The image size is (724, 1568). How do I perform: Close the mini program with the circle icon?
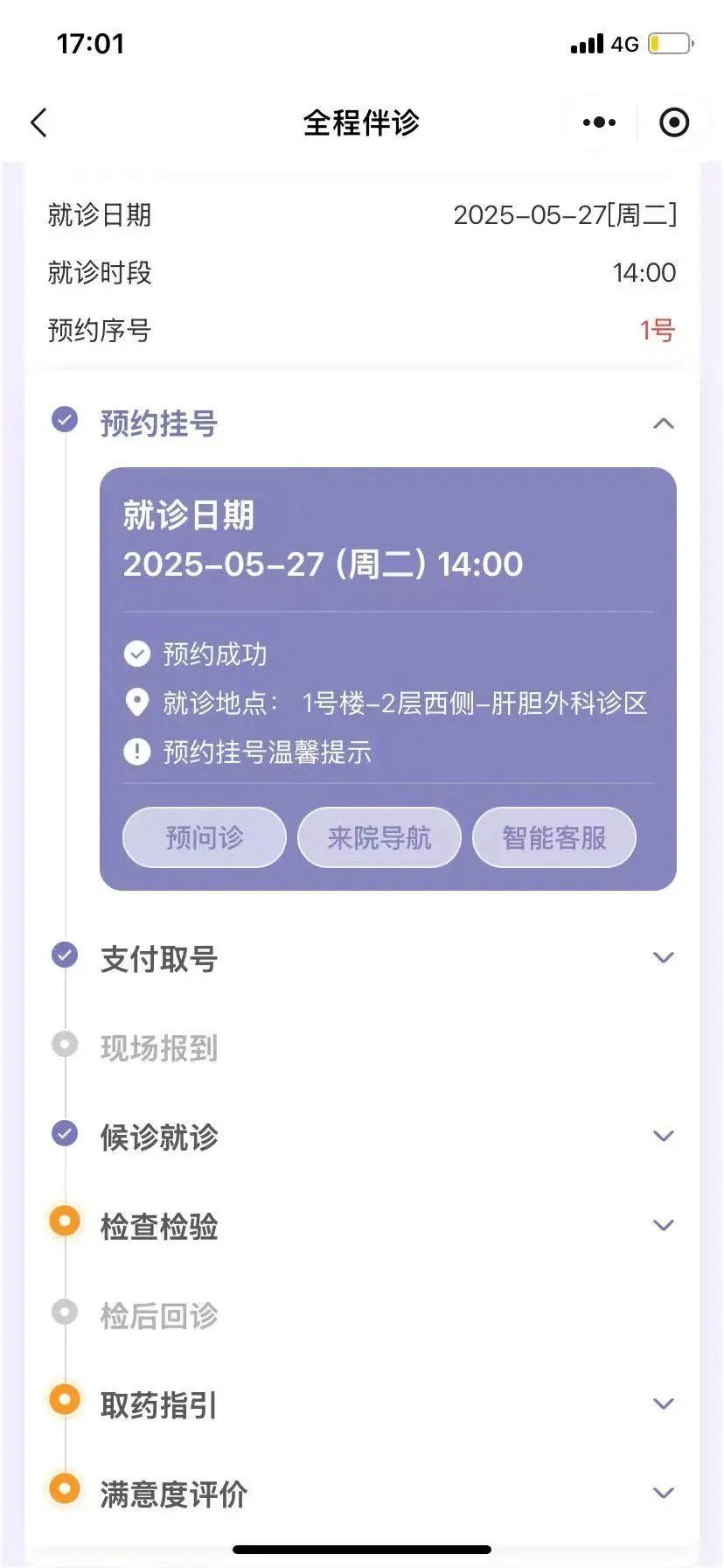(673, 123)
